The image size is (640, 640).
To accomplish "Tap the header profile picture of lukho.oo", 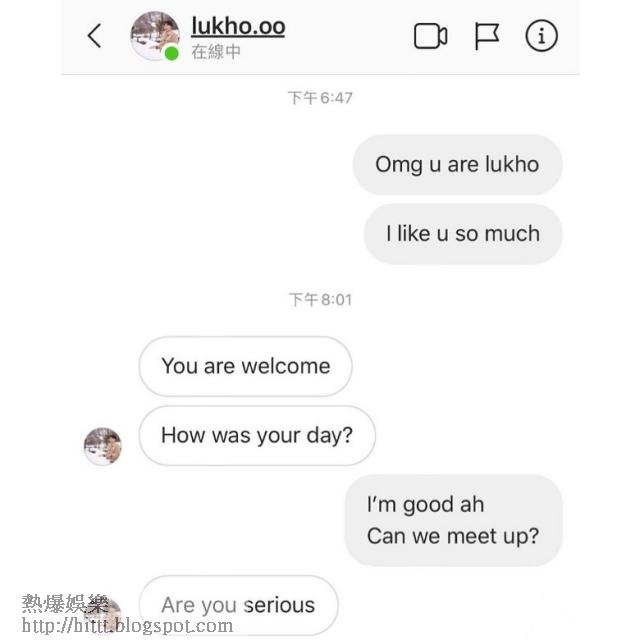I will pos(155,37).
